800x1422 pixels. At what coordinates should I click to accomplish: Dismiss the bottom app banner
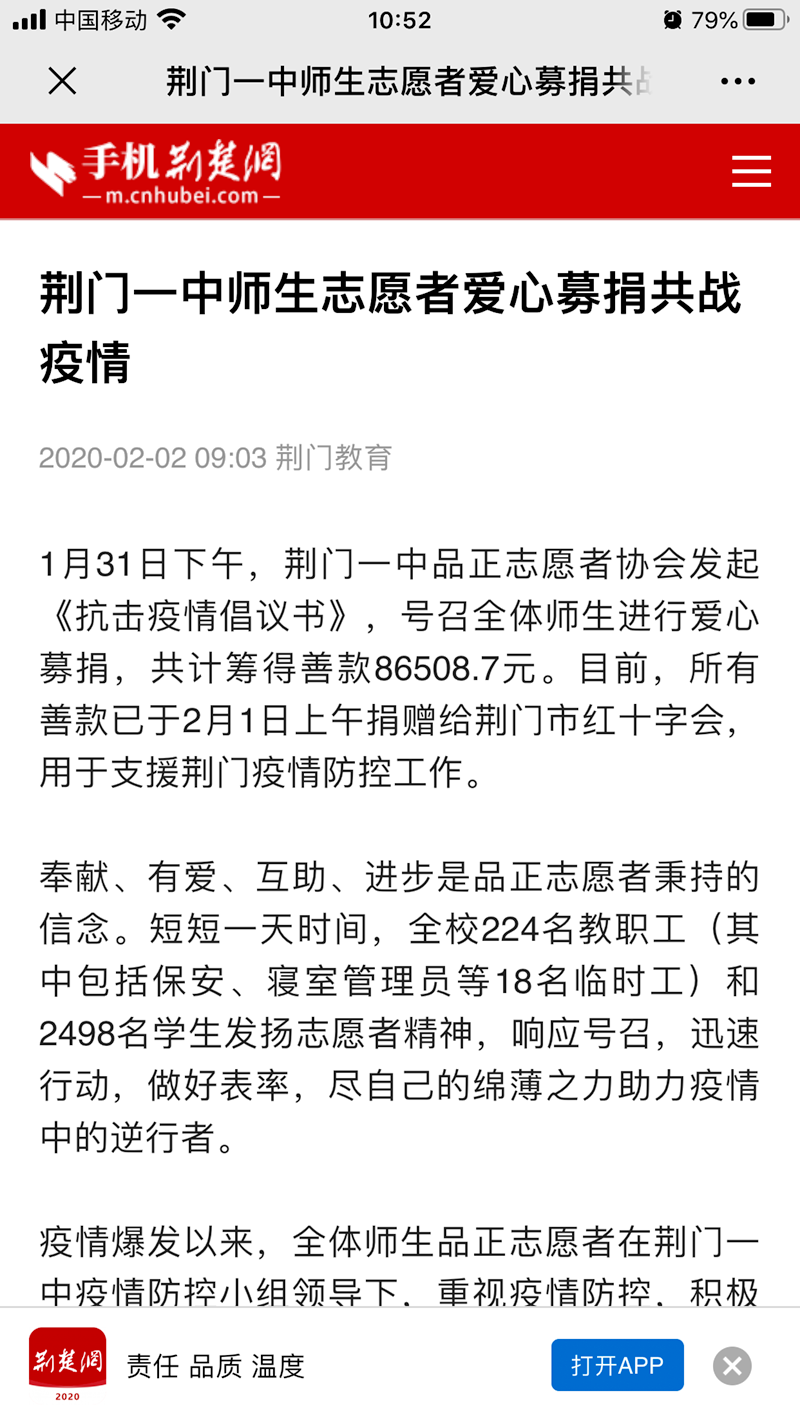click(732, 1365)
